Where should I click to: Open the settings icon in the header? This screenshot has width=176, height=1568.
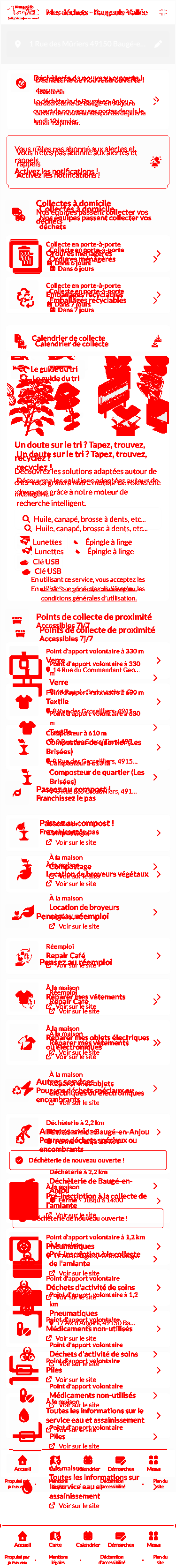(x=162, y=12)
